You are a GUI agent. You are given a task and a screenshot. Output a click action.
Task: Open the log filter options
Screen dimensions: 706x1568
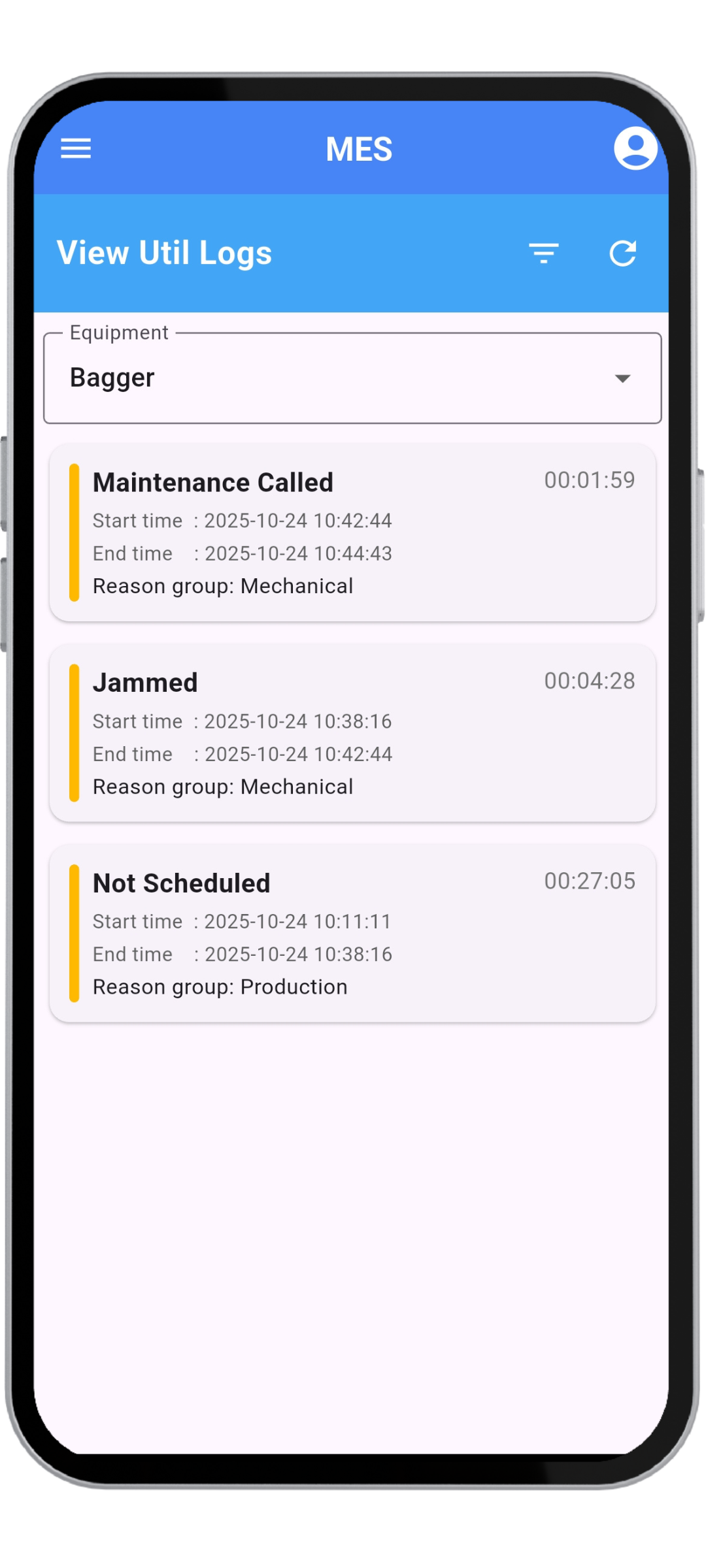click(543, 253)
